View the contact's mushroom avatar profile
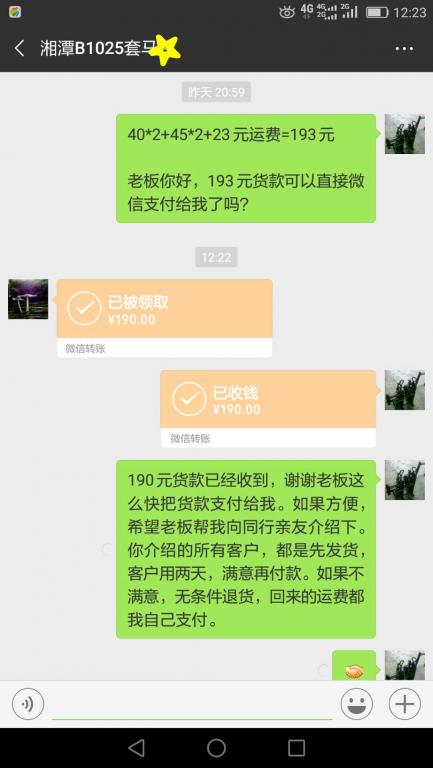This screenshot has height=768, width=433. (x=28, y=299)
